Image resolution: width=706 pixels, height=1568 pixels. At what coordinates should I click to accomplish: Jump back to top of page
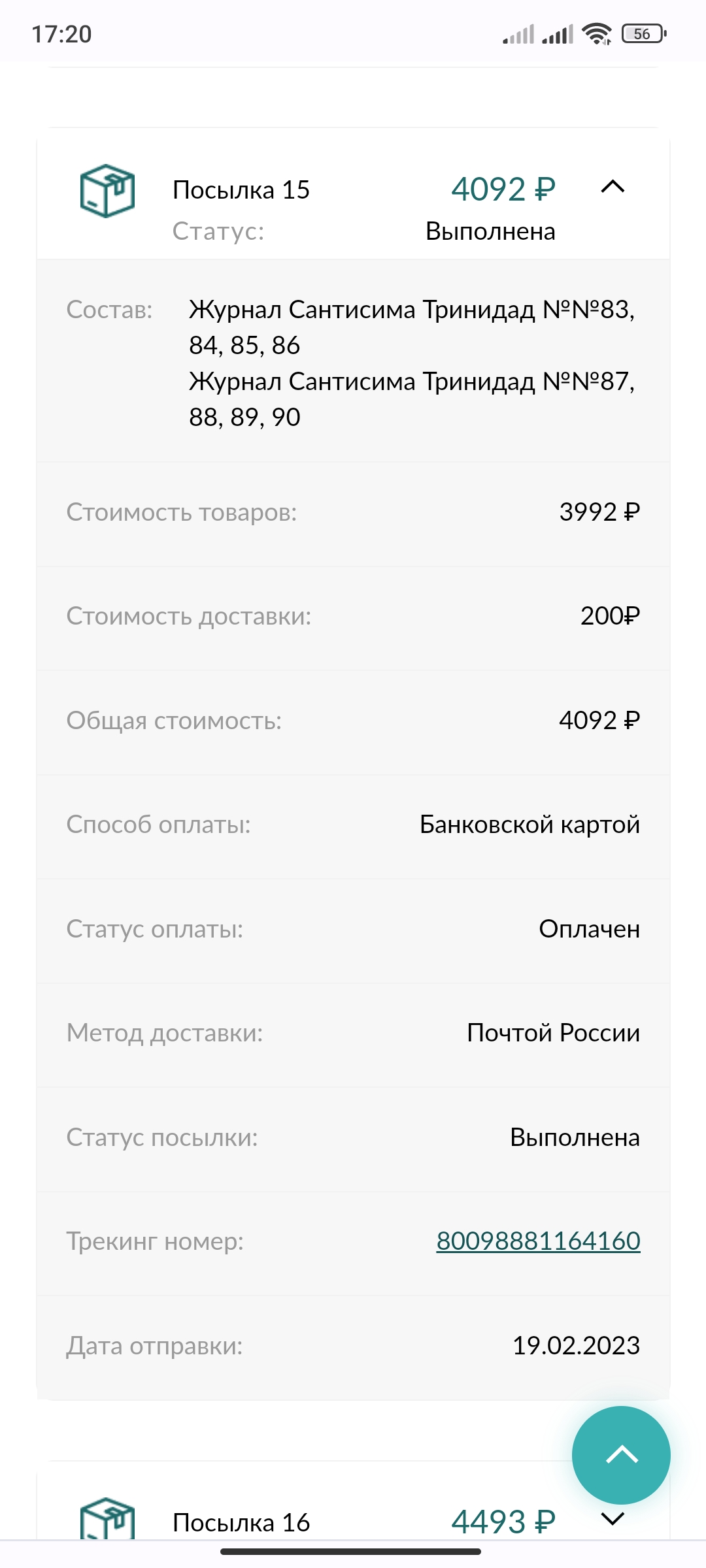point(621,1455)
